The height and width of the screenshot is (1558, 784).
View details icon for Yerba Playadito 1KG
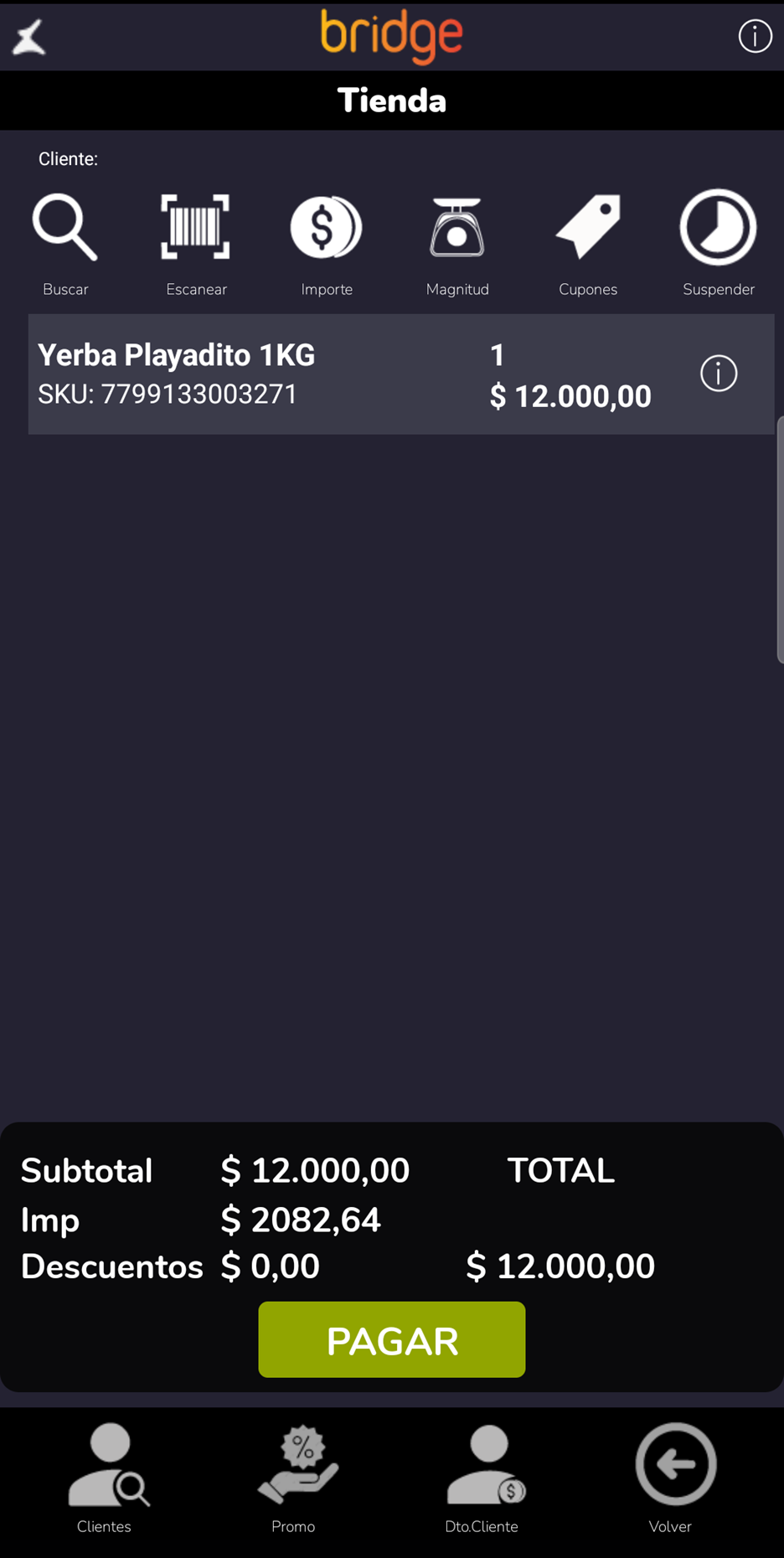click(719, 374)
